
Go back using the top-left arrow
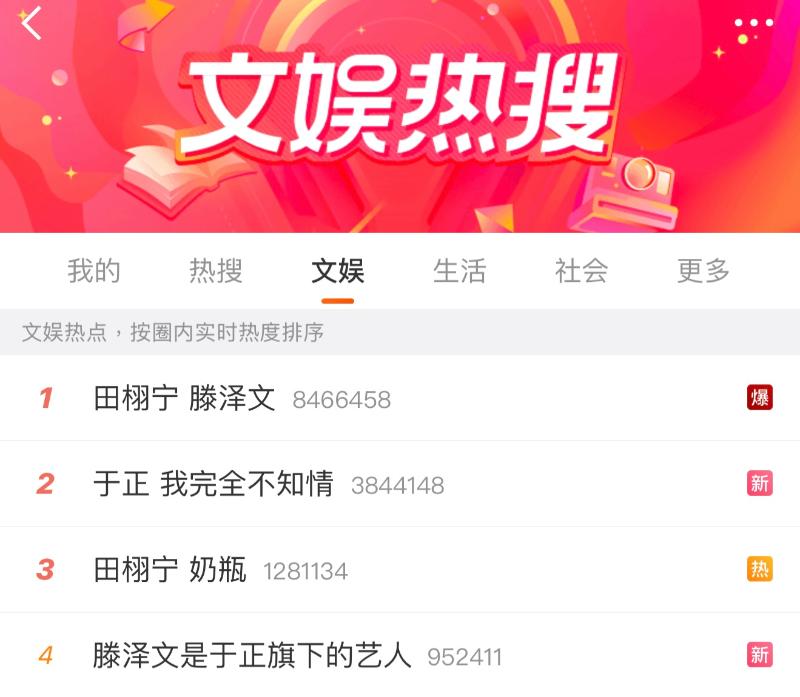[32, 23]
